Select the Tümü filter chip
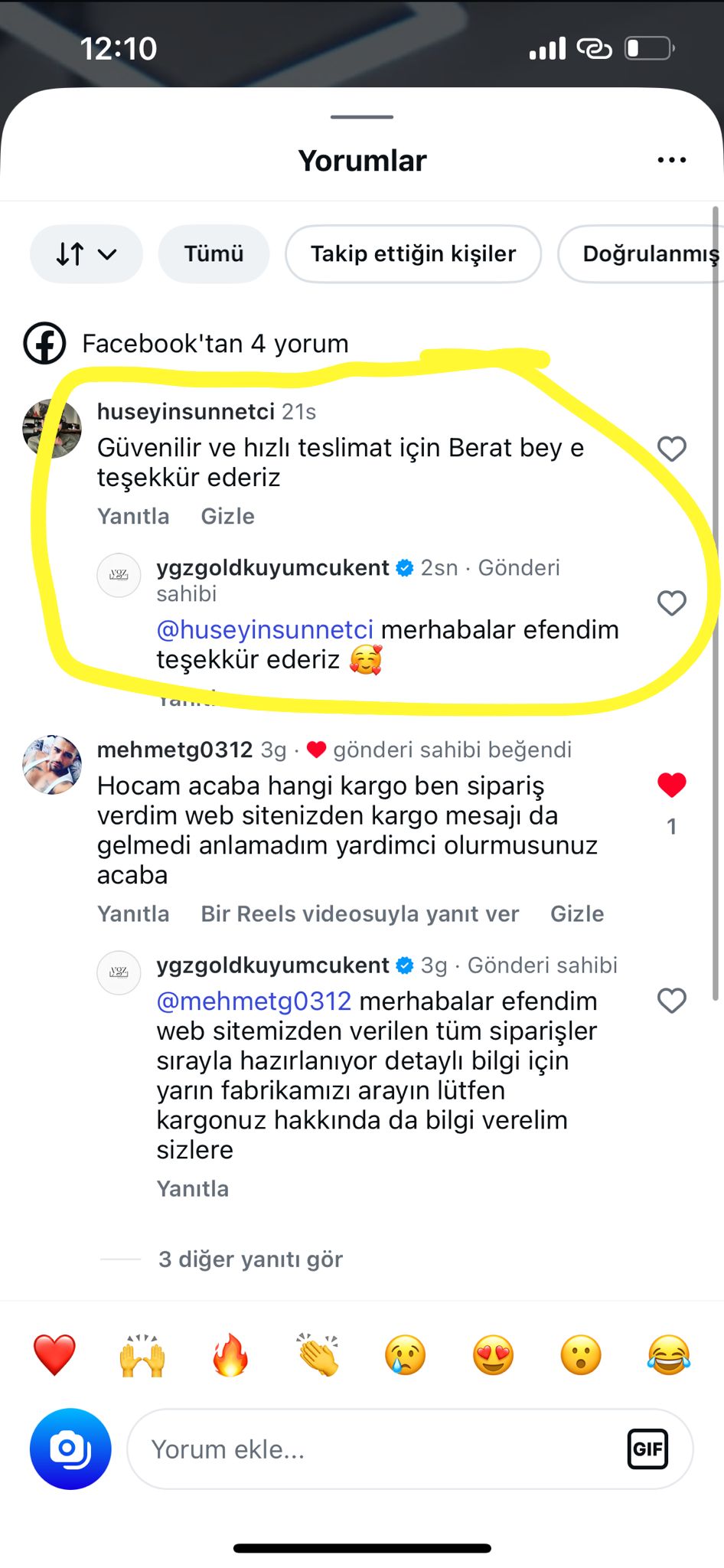724x1568 pixels. [214, 253]
